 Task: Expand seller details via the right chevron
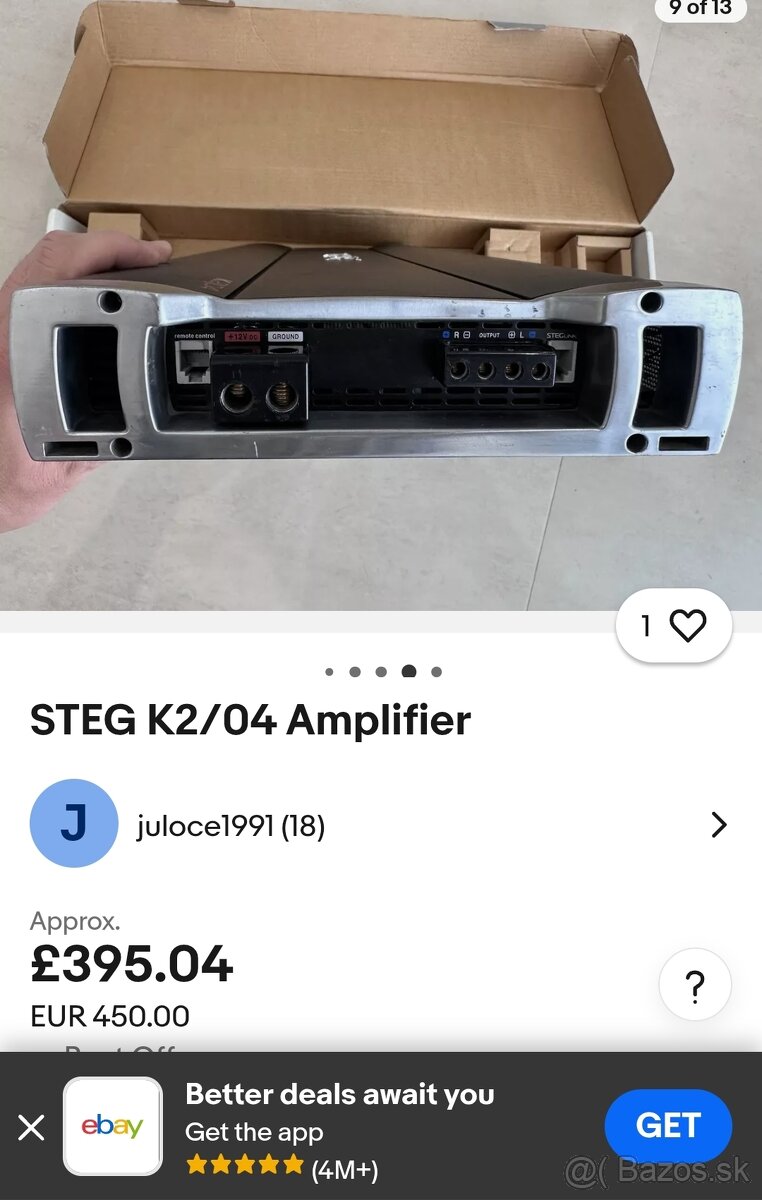(x=718, y=824)
